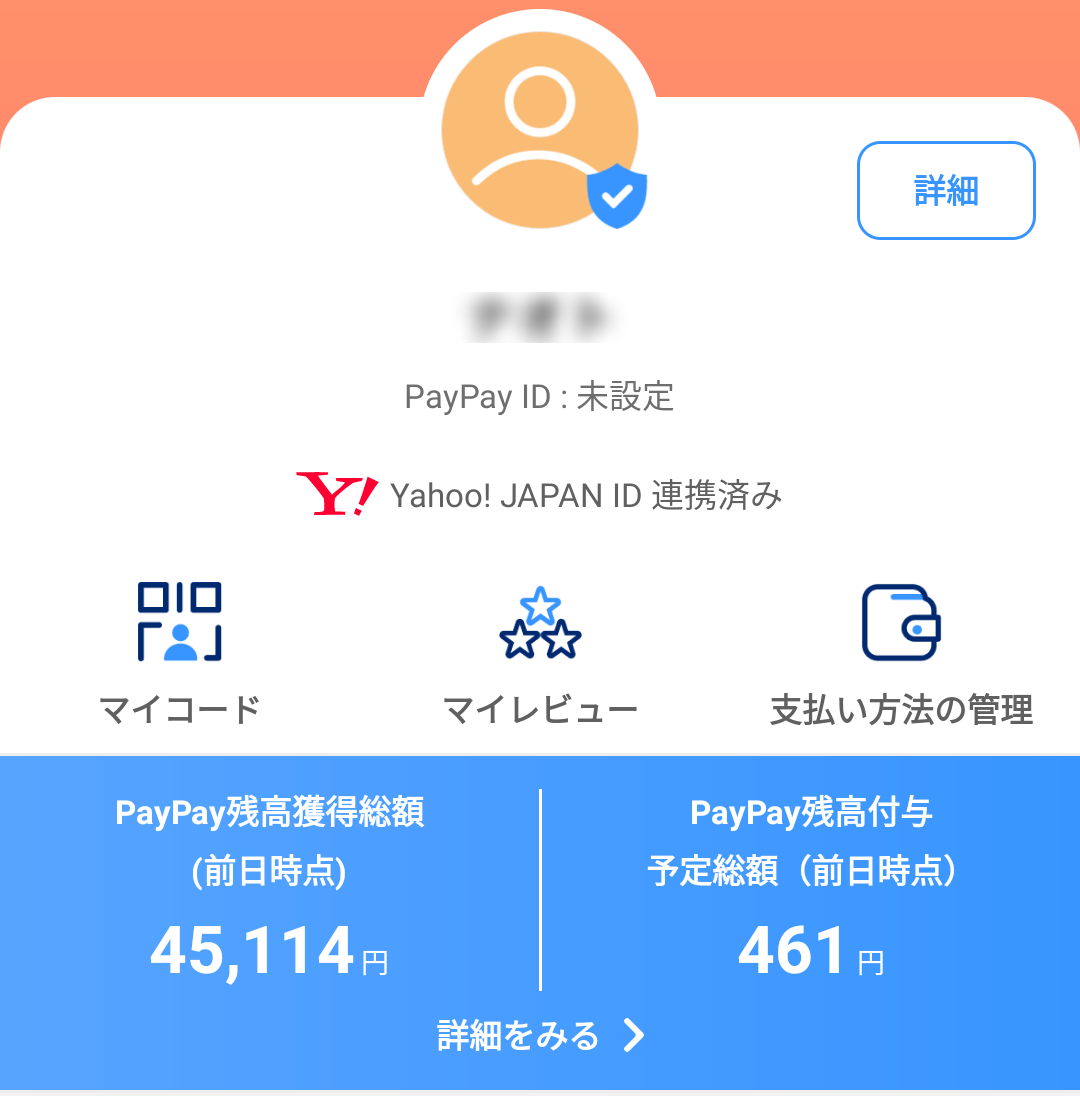This screenshot has height=1096, width=1080.
Task: Click the マイコード label
Action: (x=178, y=711)
